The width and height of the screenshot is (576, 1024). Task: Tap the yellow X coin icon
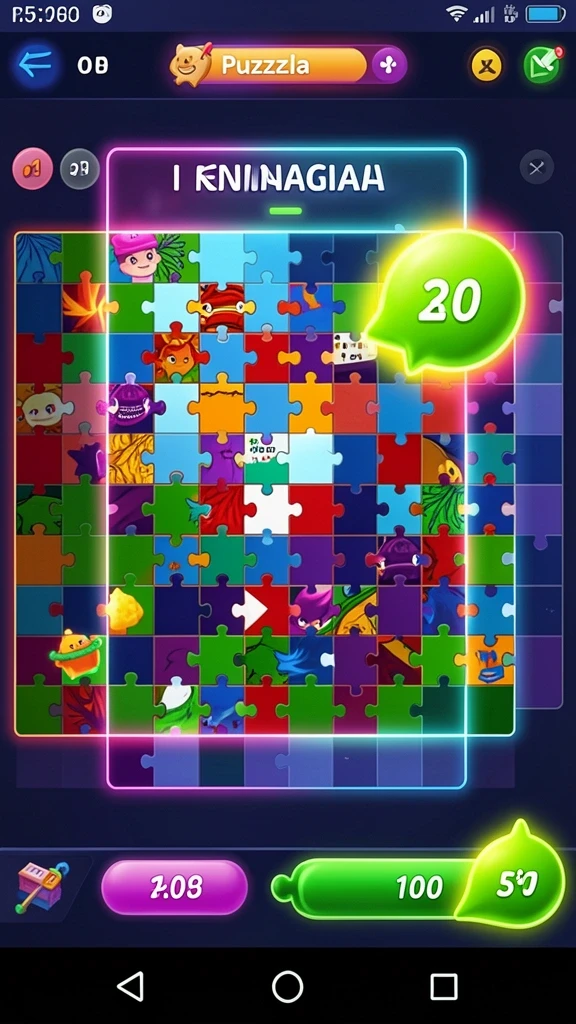[487, 65]
